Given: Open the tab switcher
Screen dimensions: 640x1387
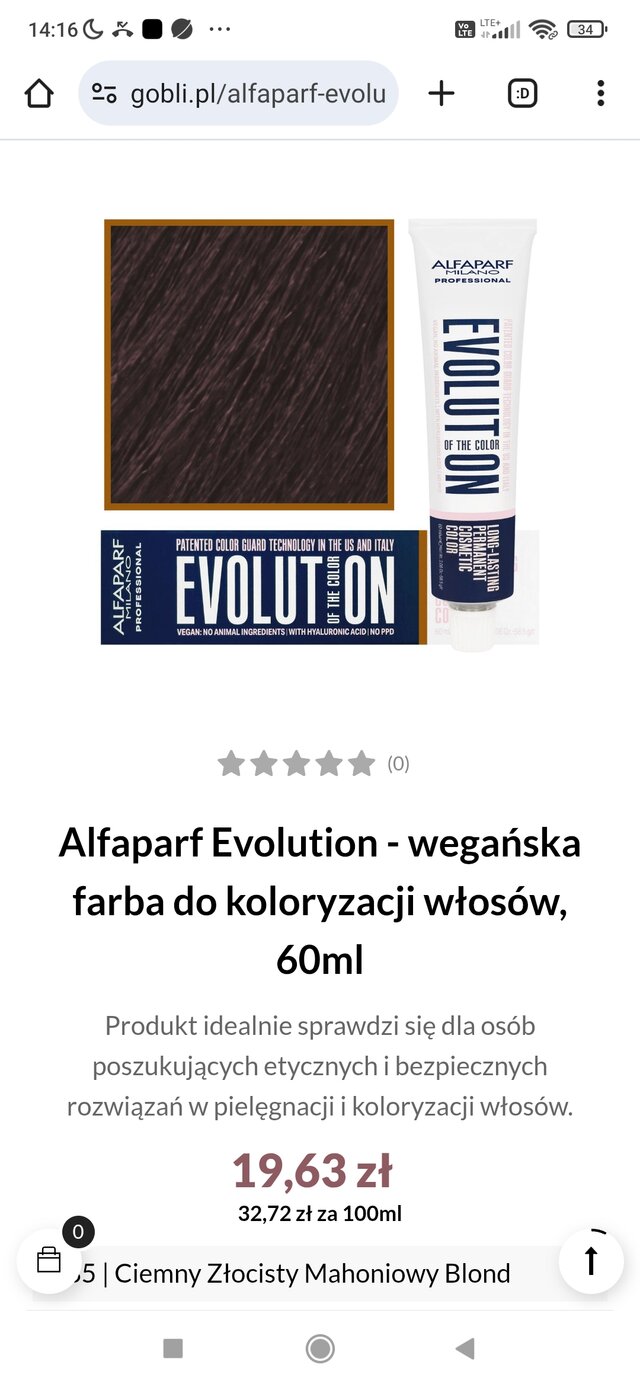Looking at the screenshot, I should tap(522, 94).
